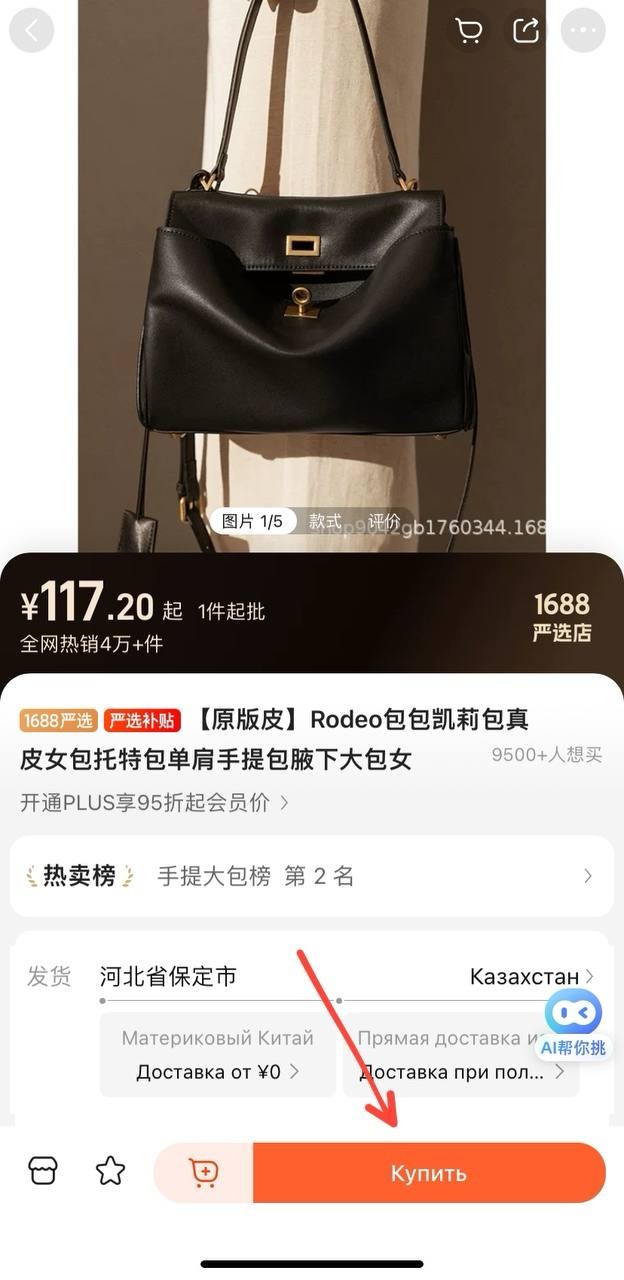Open the three-dot overflow menu

click(x=583, y=31)
